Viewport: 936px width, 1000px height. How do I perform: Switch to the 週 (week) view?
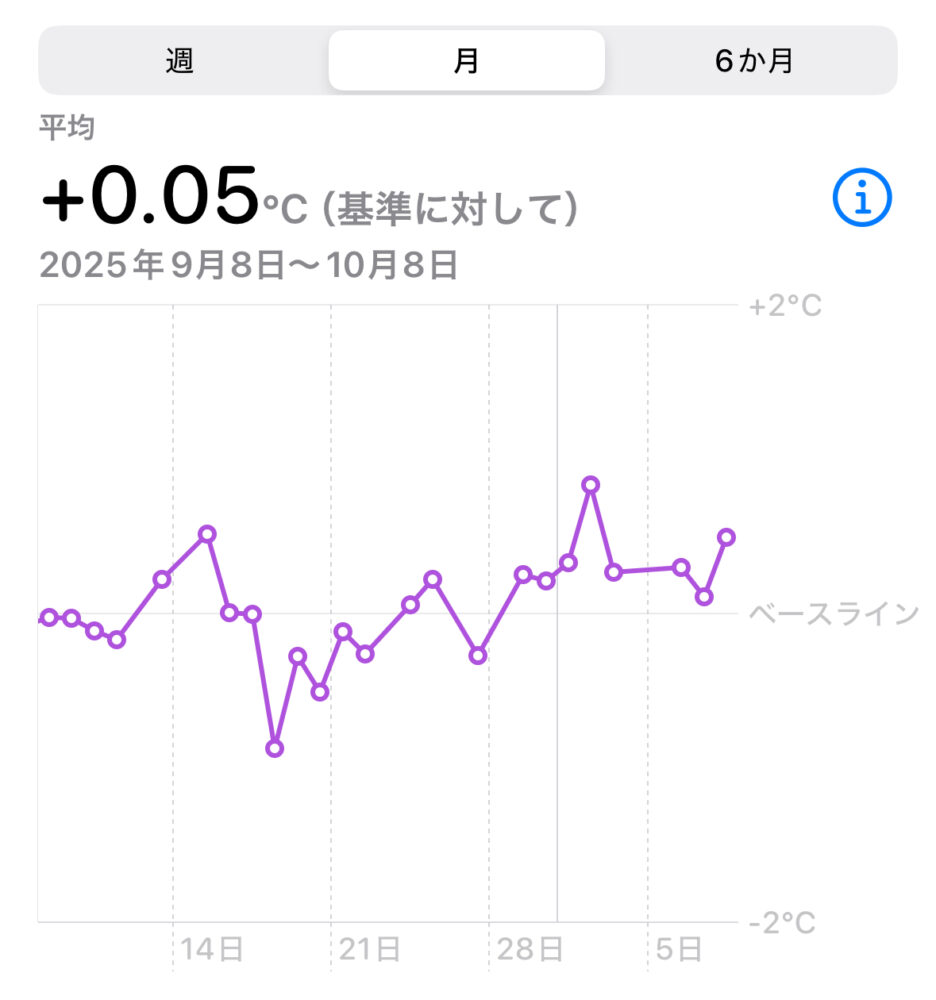click(x=180, y=61)
